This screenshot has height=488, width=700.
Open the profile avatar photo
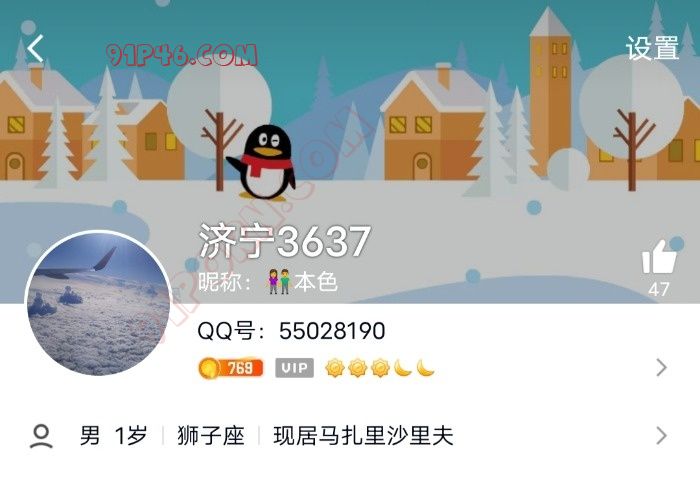click(97, 304)
